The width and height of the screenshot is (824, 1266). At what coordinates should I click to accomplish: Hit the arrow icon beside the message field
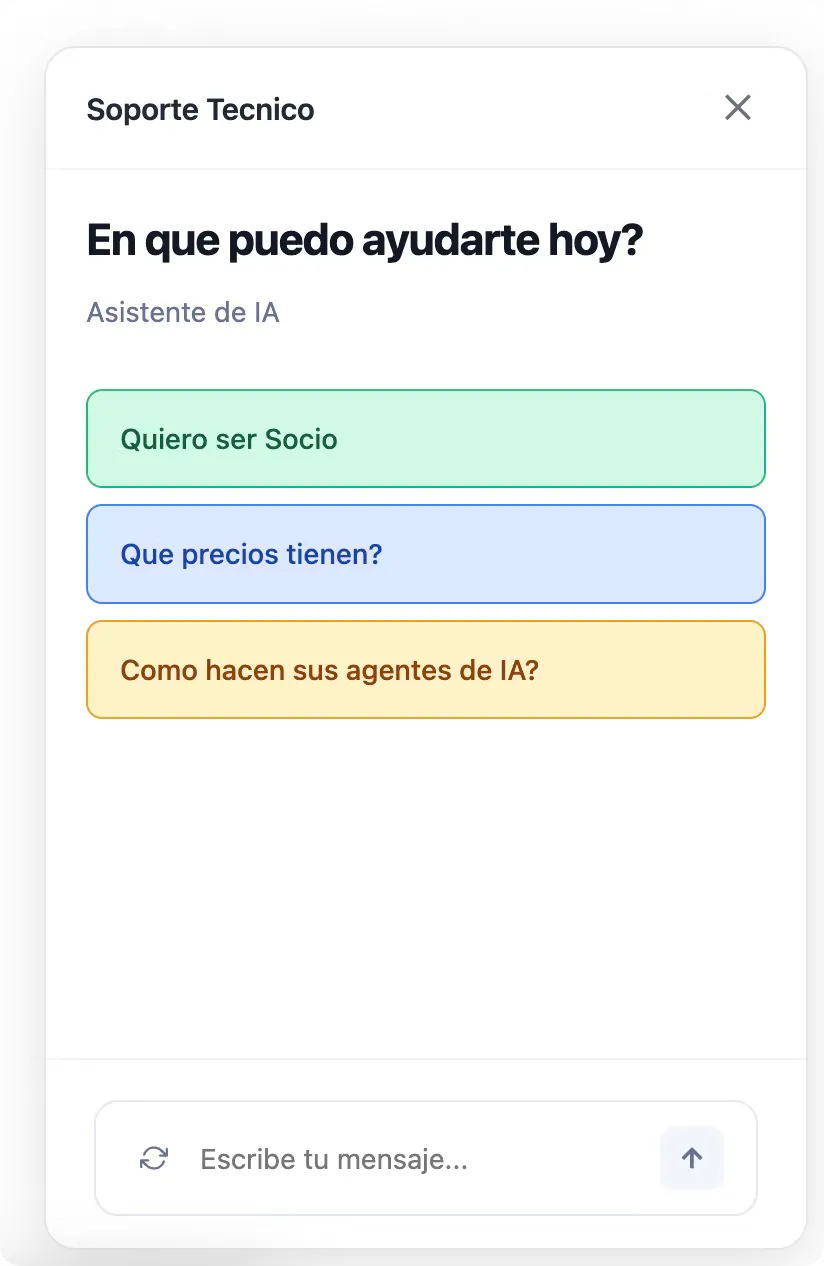pos(691,1158)
